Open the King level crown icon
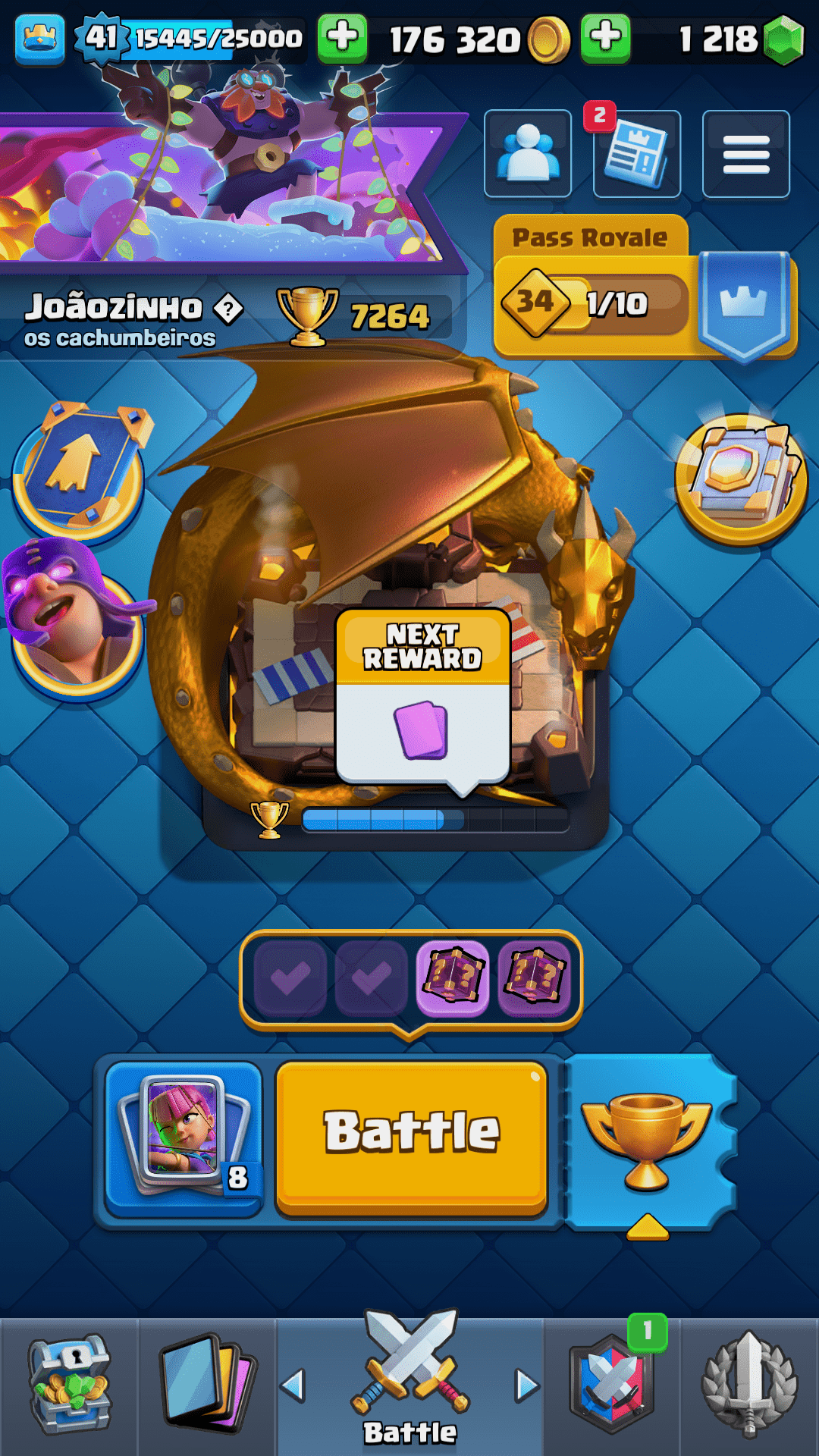The image size is (819, 1456). [39, 37]
